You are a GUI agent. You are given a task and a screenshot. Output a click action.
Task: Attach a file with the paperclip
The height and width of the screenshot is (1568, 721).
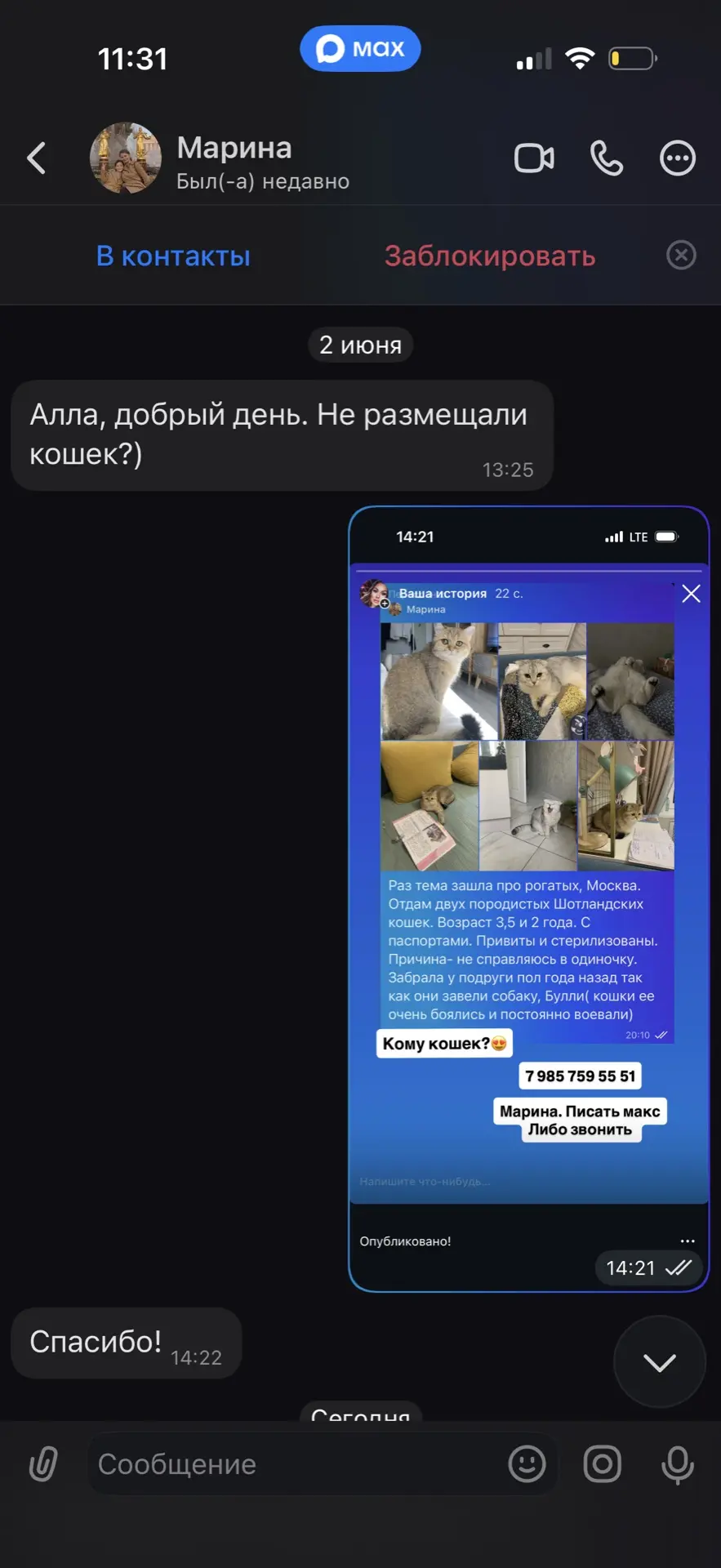tap(43, 1464)
